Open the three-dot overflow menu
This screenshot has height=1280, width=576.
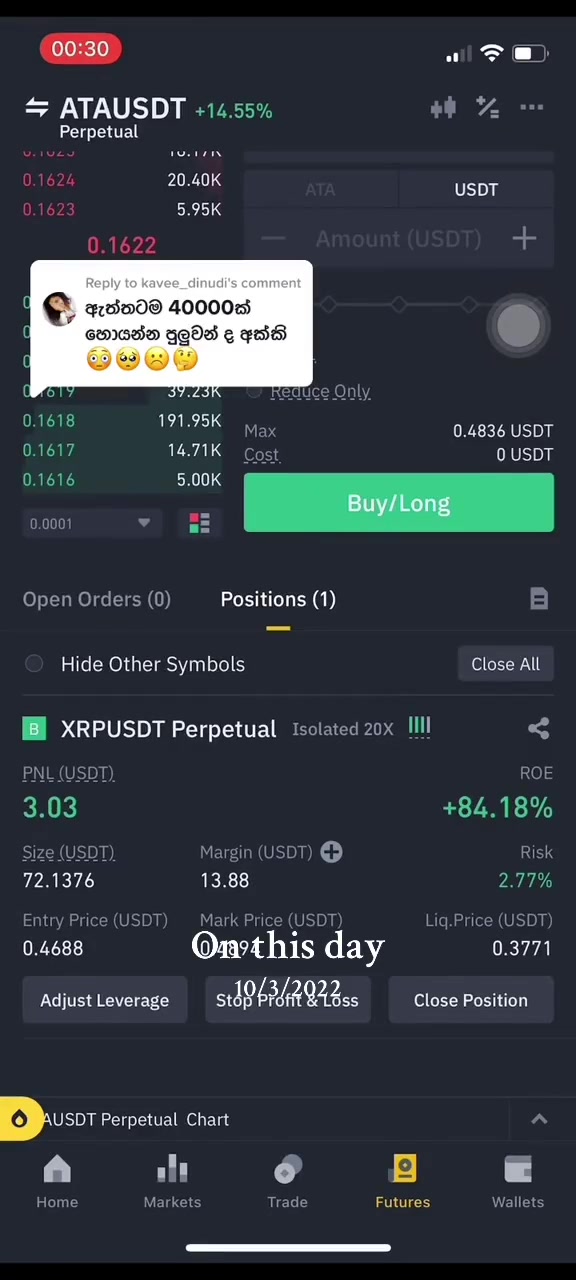pos(532,108)
